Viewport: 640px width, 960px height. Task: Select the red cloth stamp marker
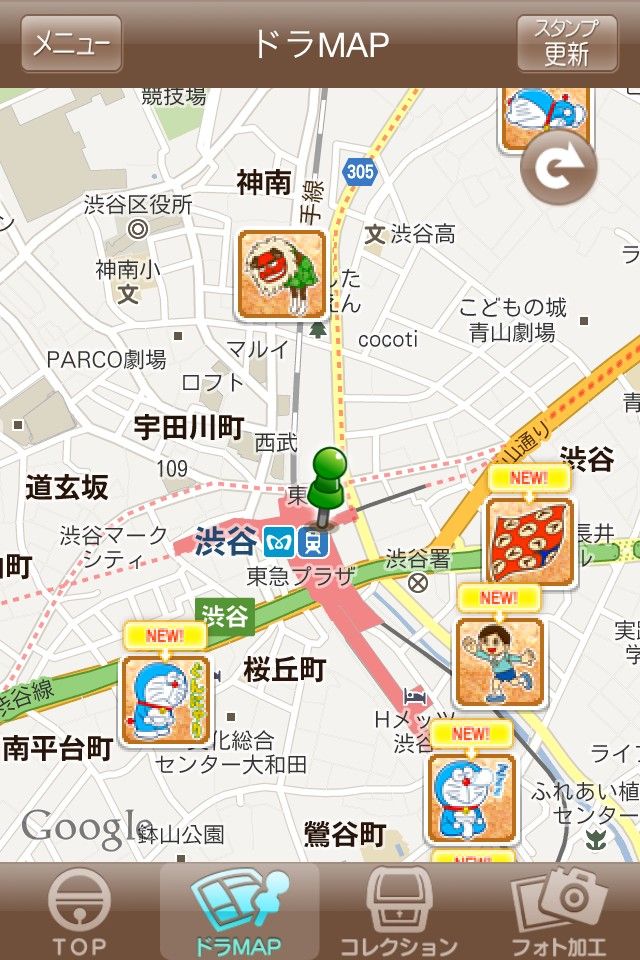(529, 541)
